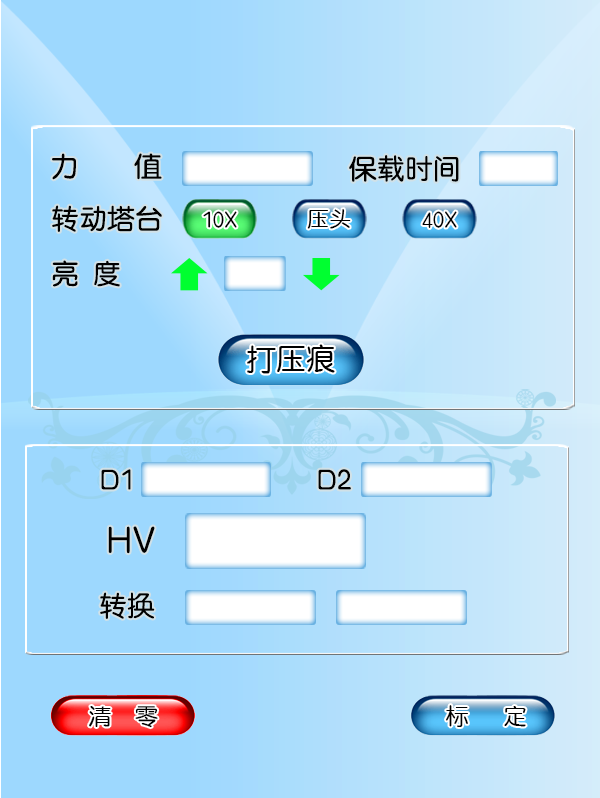Increase brightness with green up arrow
This screenshot has height=798, width=600.
[x=190, y=274]
